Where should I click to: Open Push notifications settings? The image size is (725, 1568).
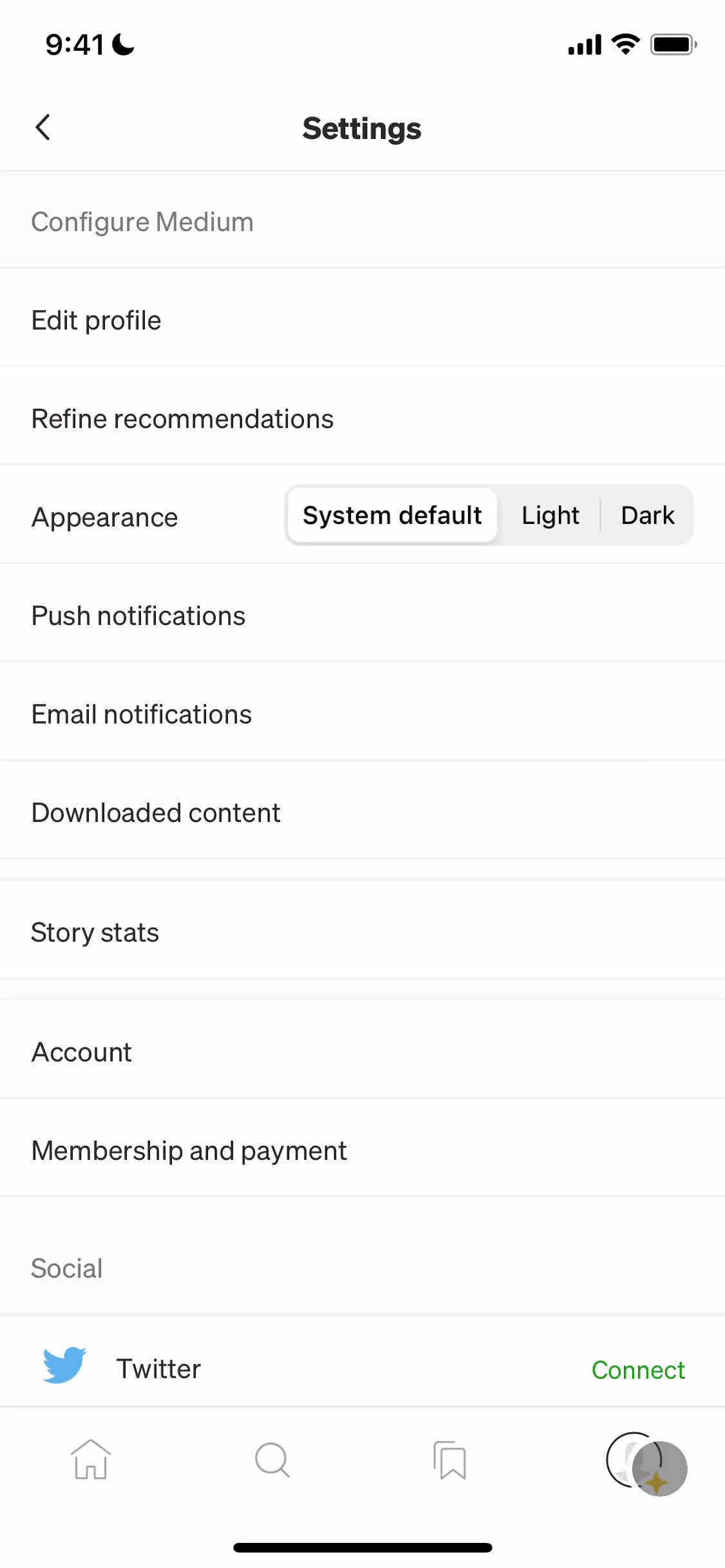pyautogui.click(x=138, y=615)
